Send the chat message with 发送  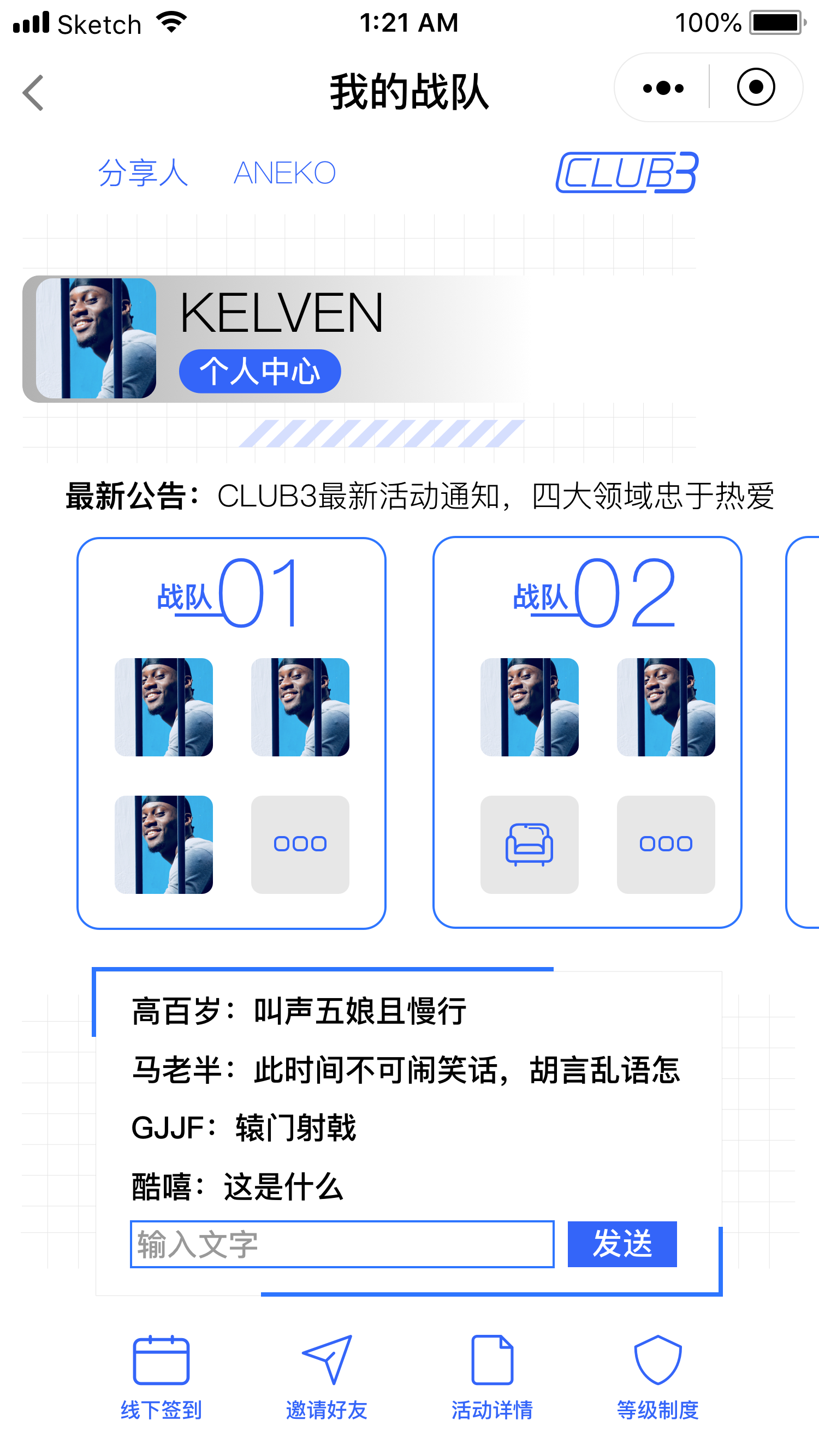pyautogui.click(x=621, y=1244)
